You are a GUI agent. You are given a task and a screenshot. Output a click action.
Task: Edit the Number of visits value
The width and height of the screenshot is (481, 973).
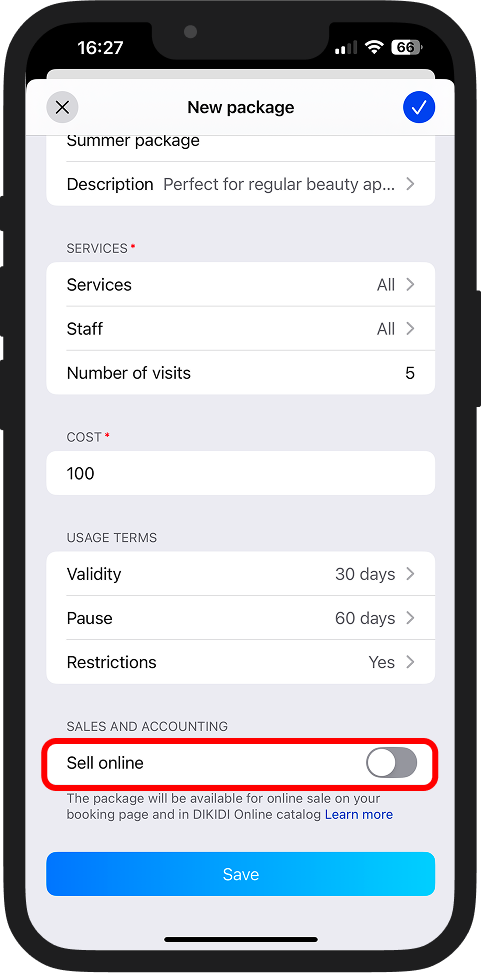point(241,373)
